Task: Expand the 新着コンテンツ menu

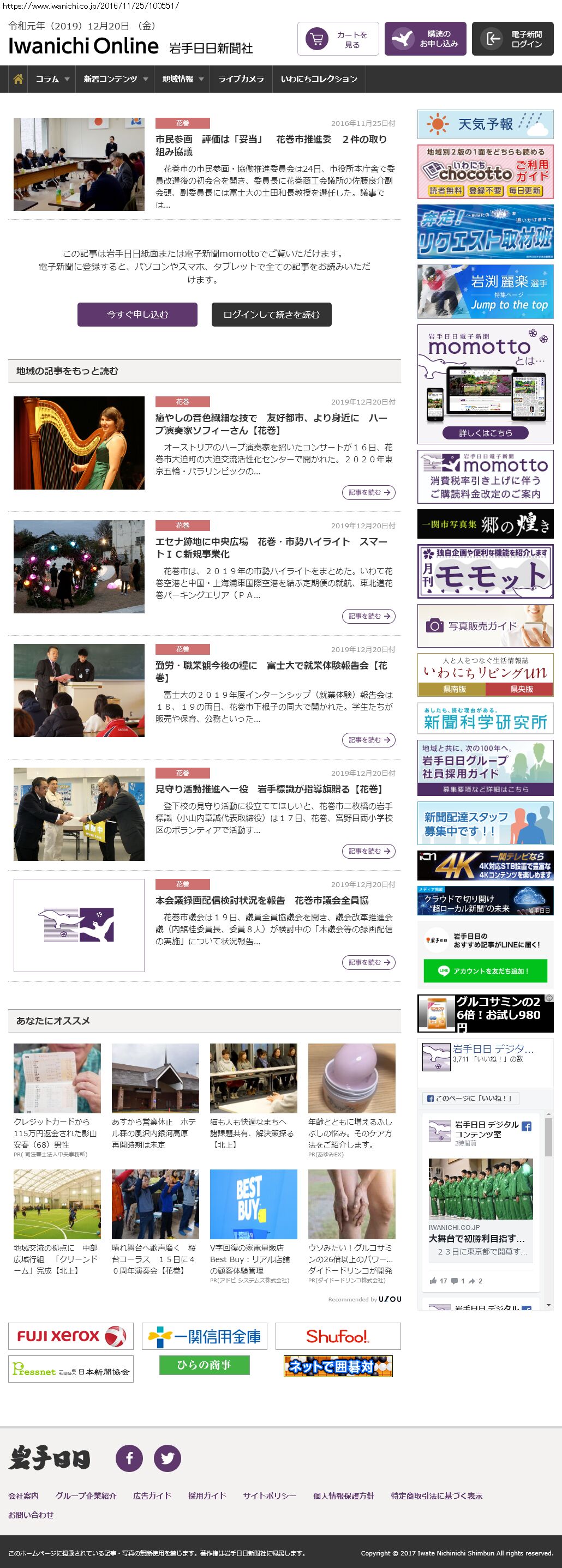Action: (x=115, y=79)
